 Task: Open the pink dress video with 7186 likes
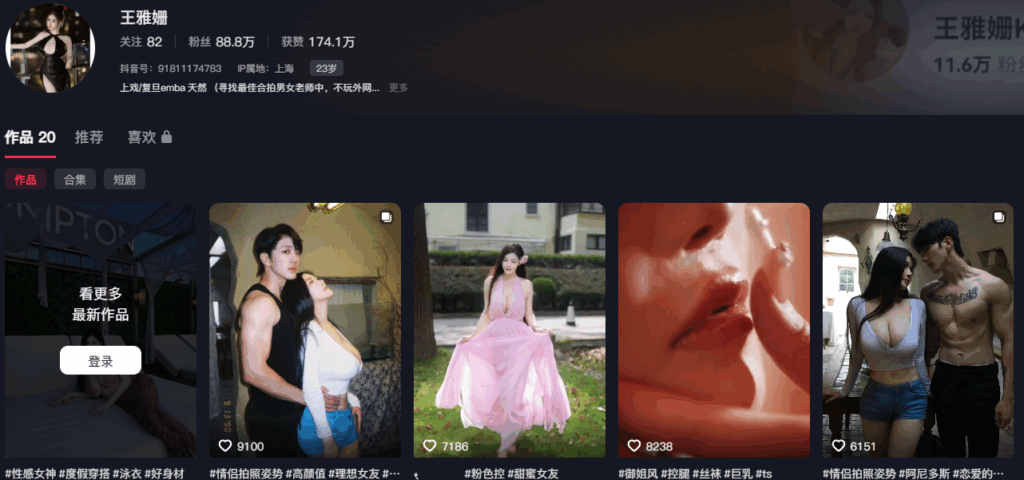click(x=509, y=330)
